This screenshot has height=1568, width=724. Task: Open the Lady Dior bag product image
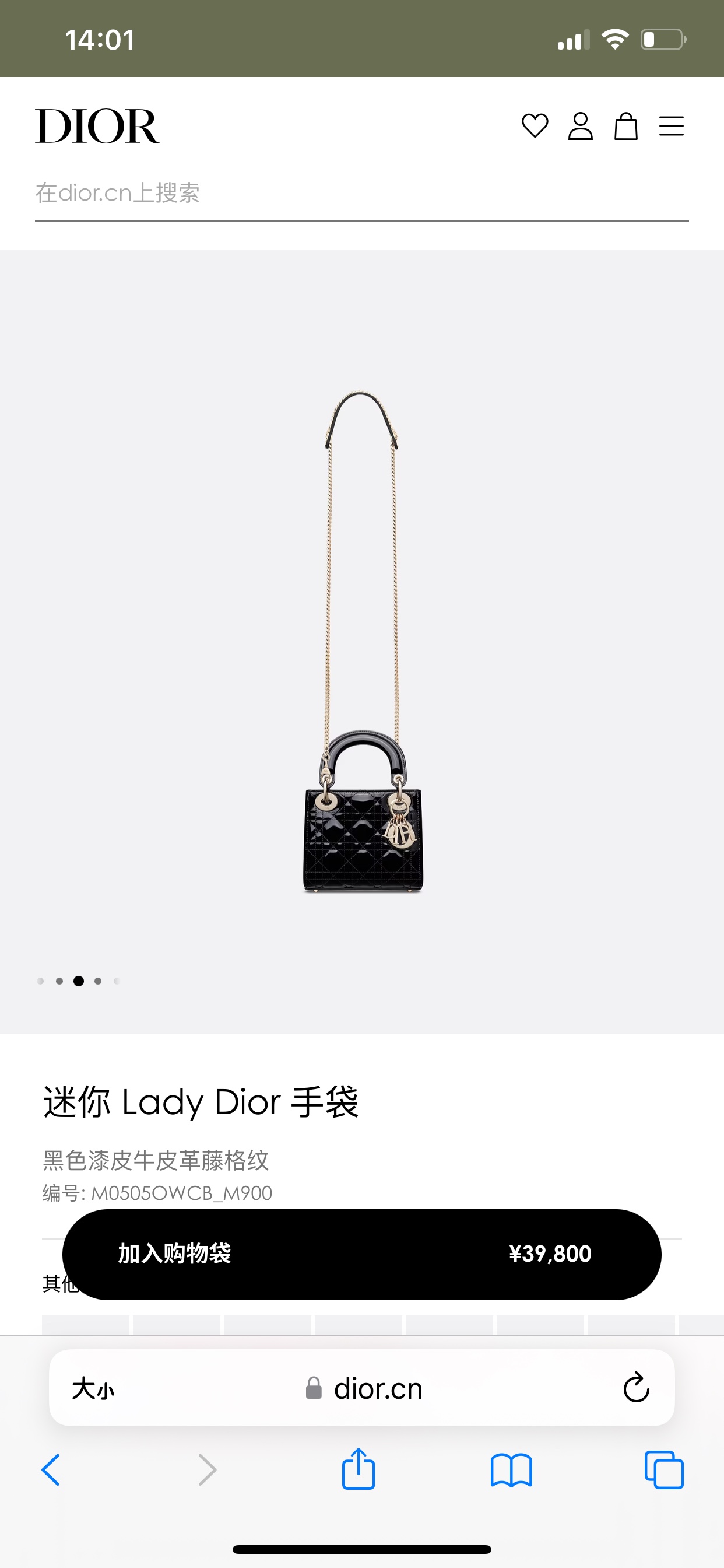tap(363, 642)
